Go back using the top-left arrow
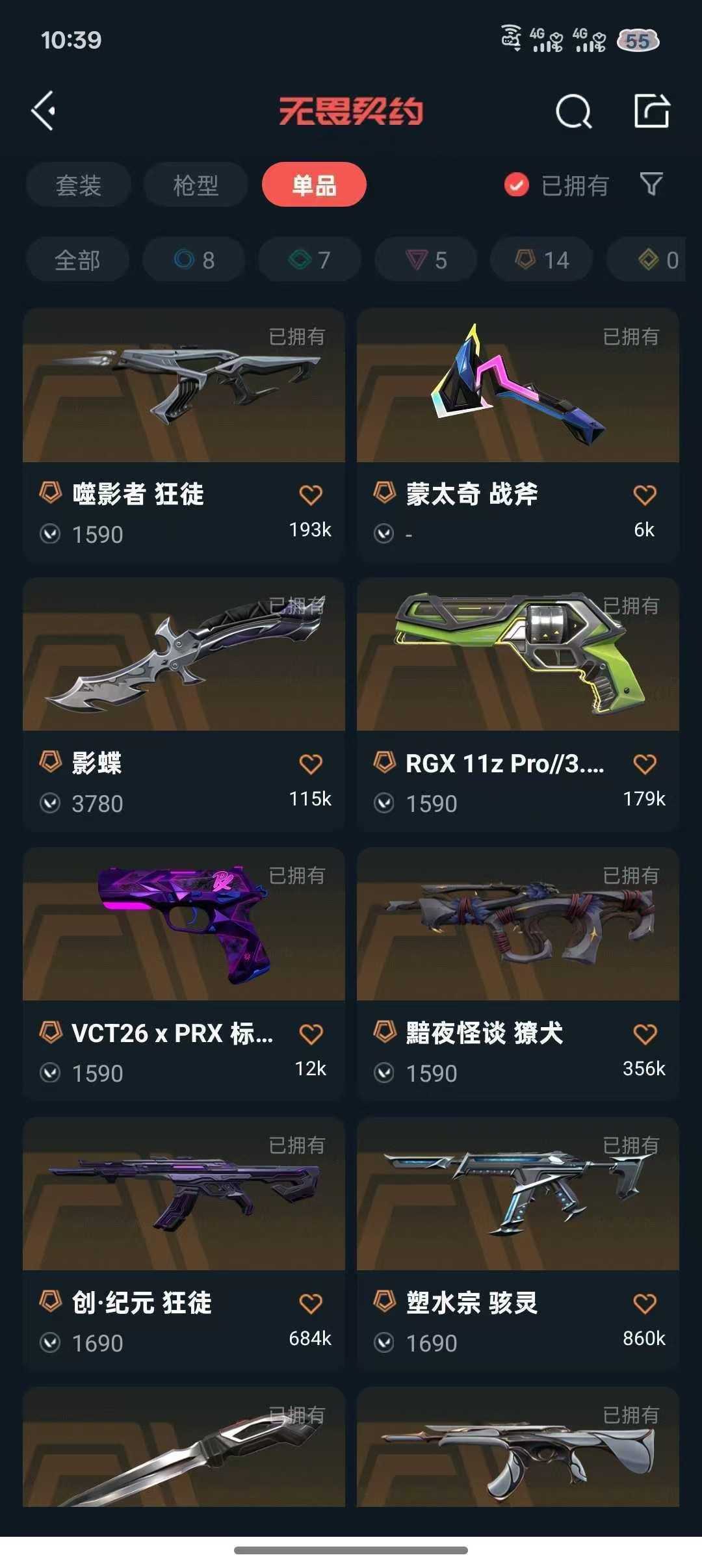 (x=44, y=111)
